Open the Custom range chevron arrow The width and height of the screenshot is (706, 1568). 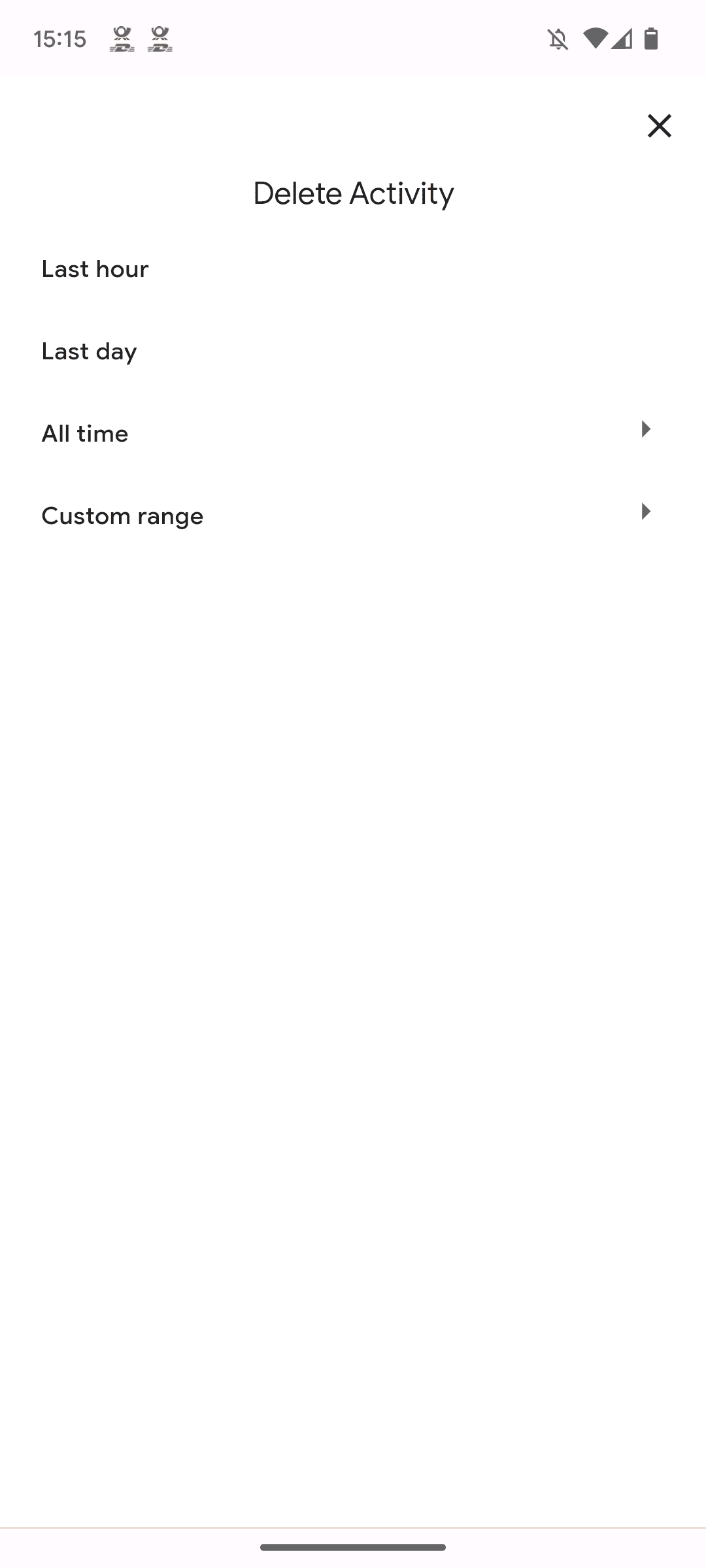pos(646,512)
